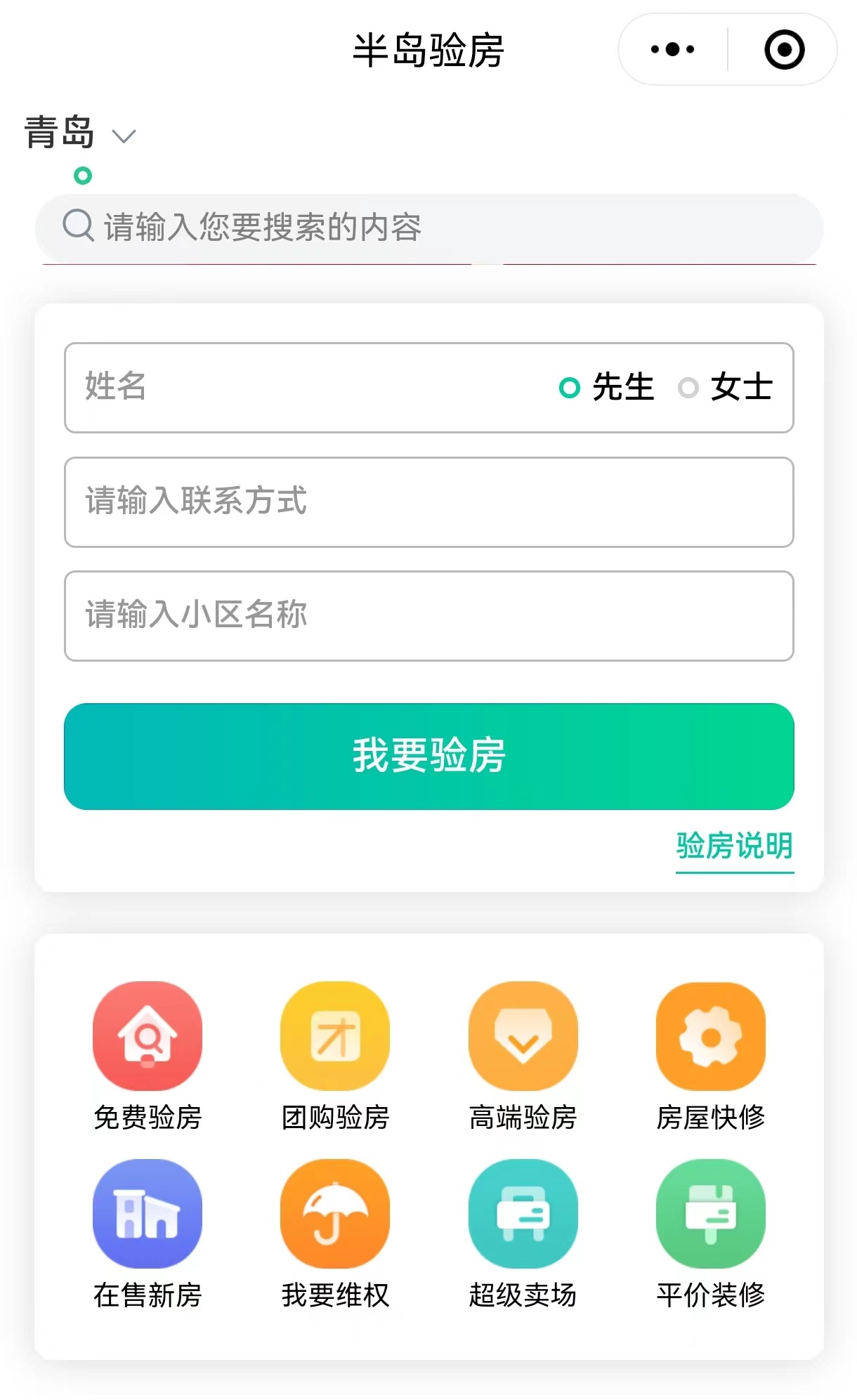
Task: Expand the 青岛 city selector
Action: coord(80,133)
